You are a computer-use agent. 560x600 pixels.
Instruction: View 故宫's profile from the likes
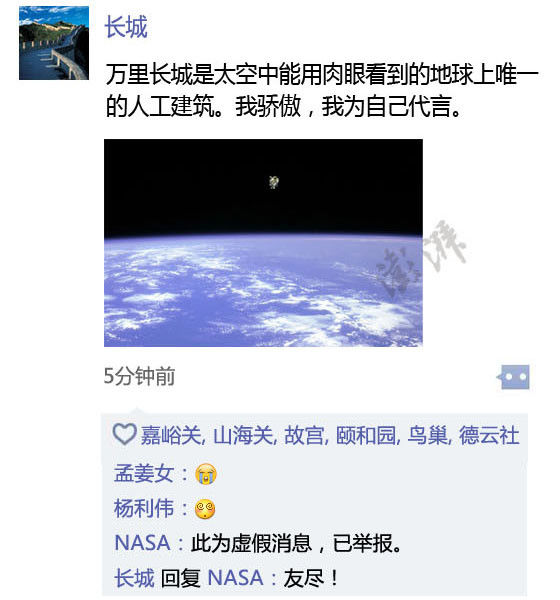304,435
